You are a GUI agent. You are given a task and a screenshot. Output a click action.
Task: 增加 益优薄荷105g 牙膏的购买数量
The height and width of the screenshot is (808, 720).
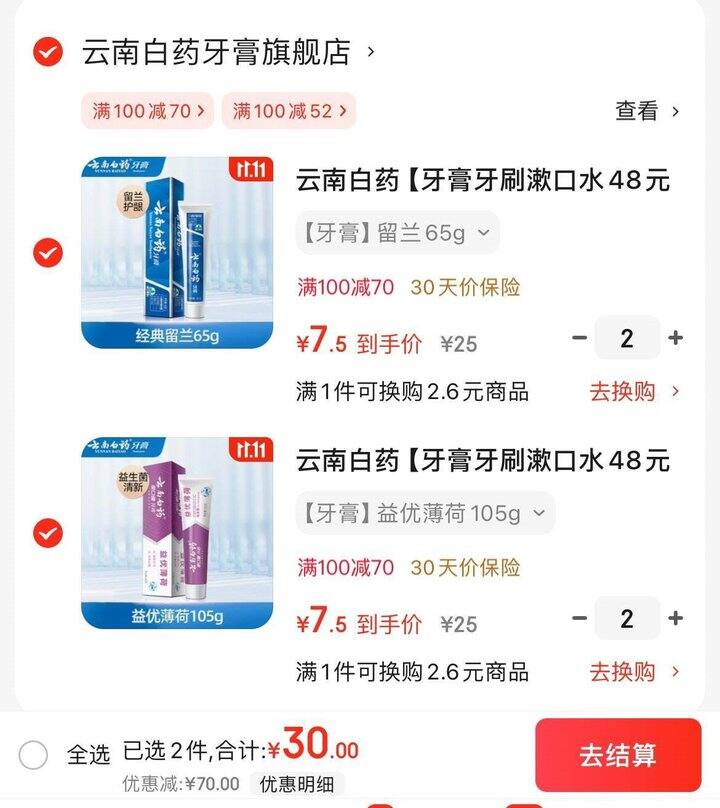pos(677,618)
